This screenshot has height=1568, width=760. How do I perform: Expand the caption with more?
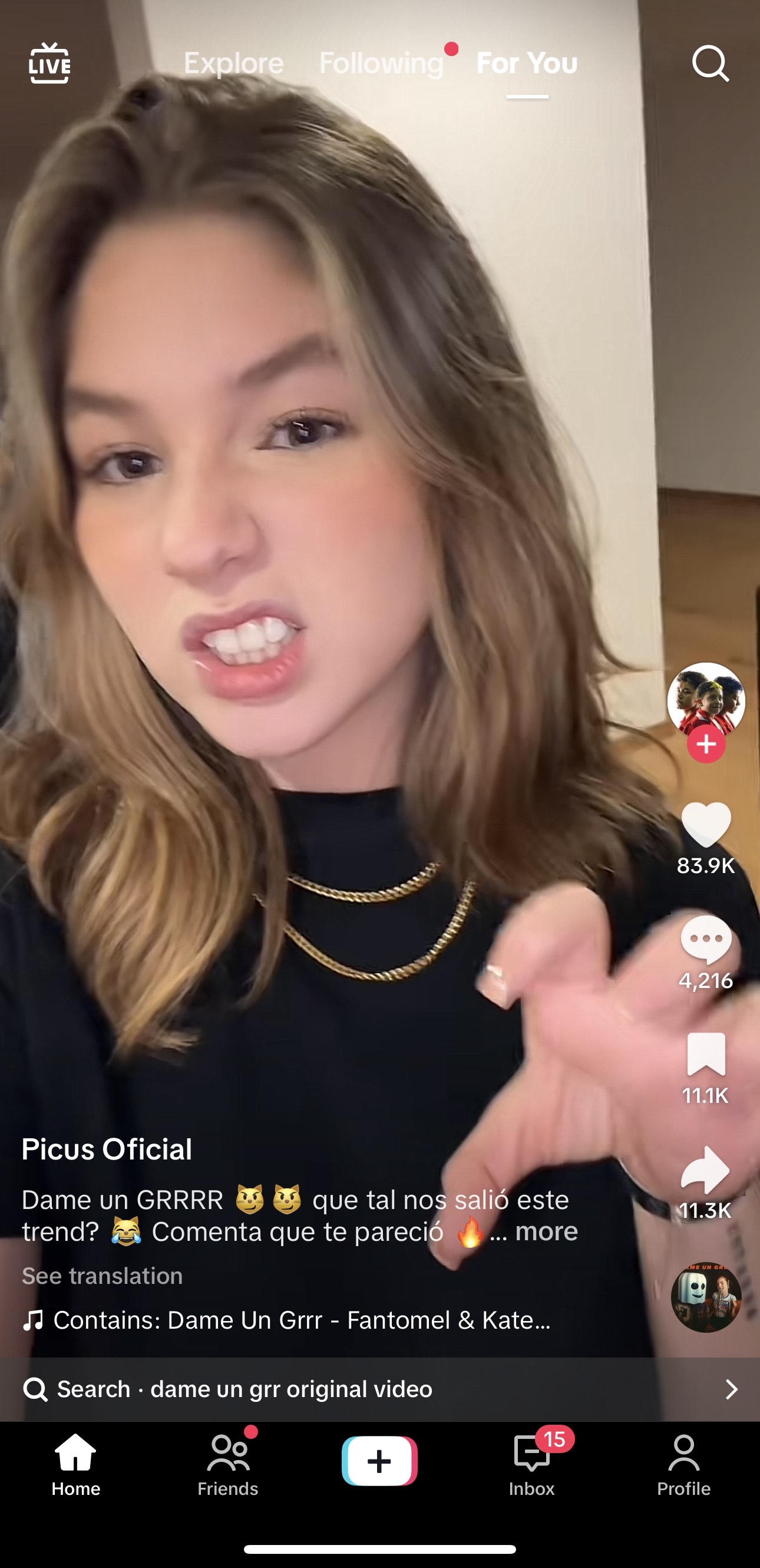click(546, 1231)
